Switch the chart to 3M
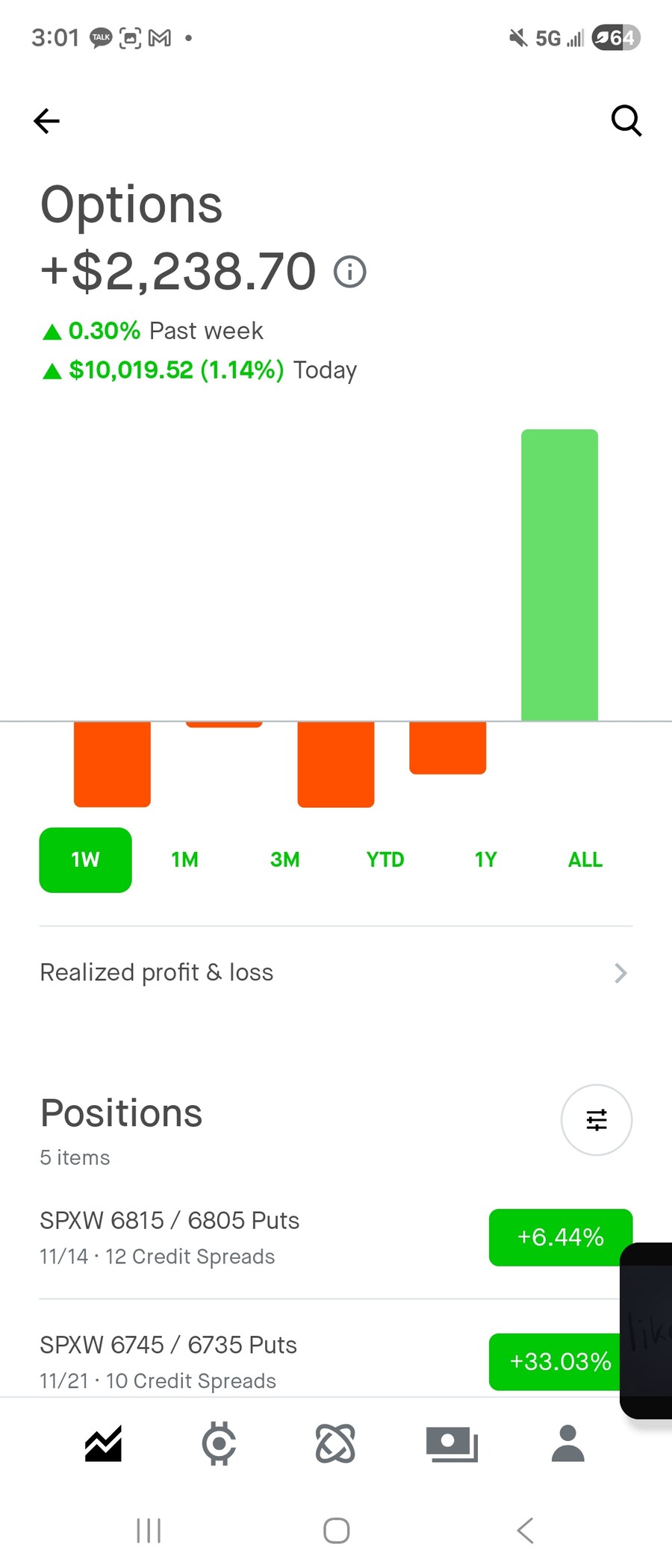Image resolution: width=672 pixels, height=1568 pixels. pyautogui.click(x=284, y=860)
